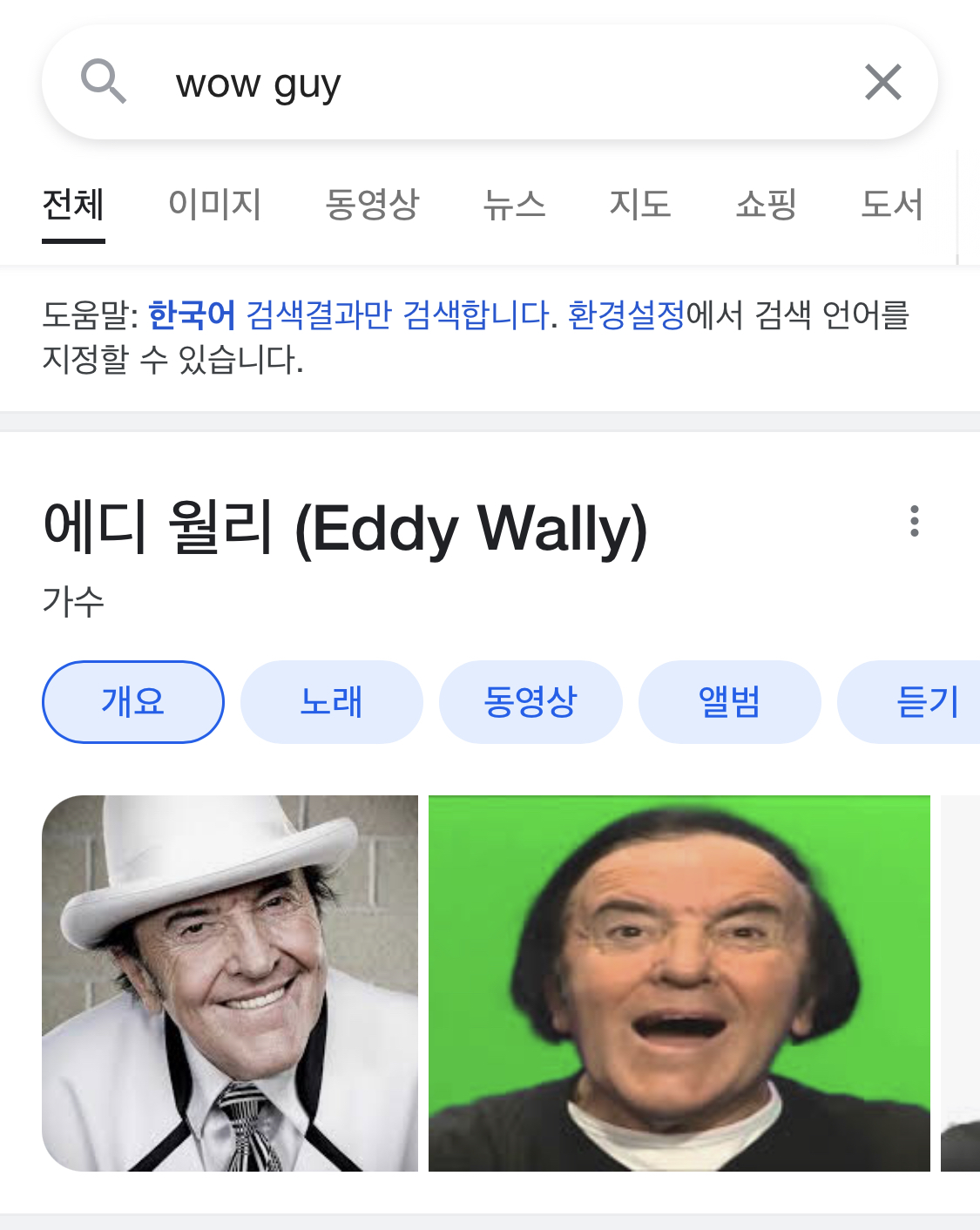
Task: Open the green background photo
Action: coord(679,983)
